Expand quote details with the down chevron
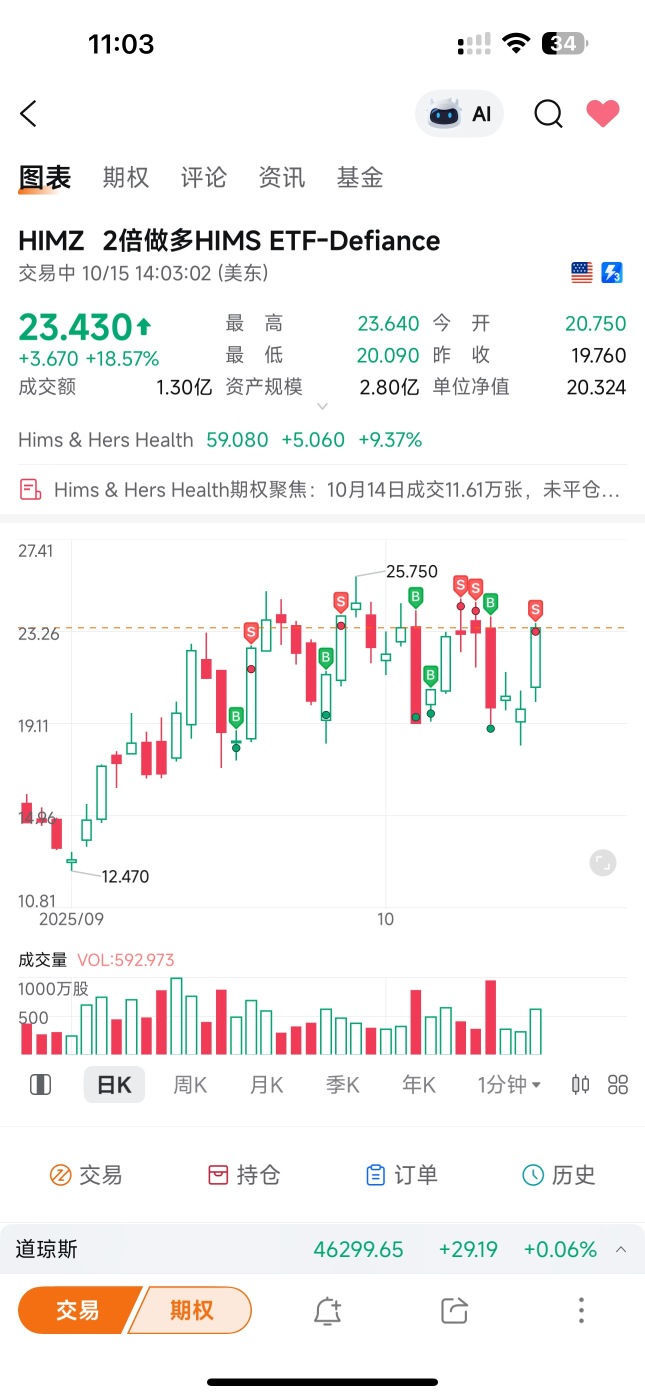645x1398 pixels. tap(322, 407)
